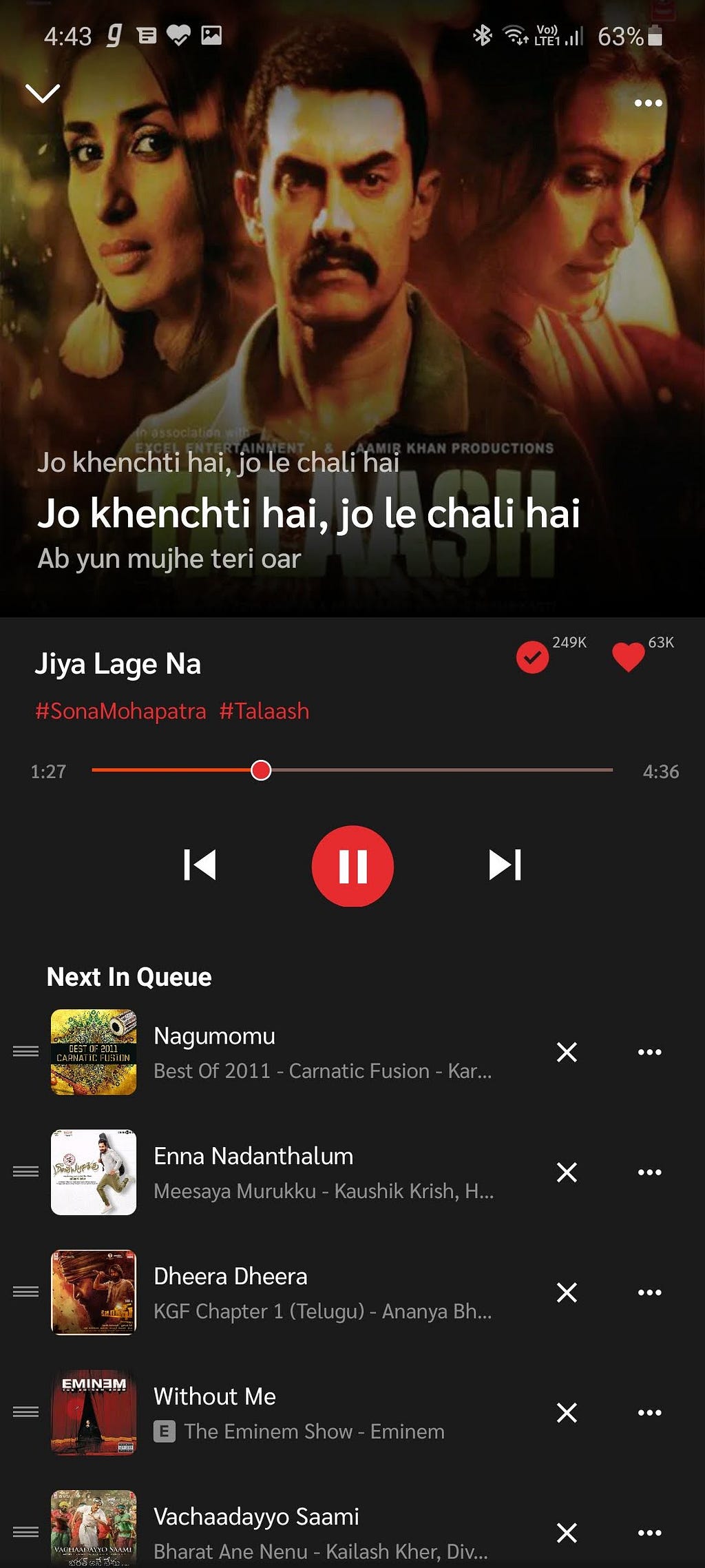This screenshot has height=1568, width=705.
Task: Remove Nagumomu from the queue
Action: coord(567,1052)
